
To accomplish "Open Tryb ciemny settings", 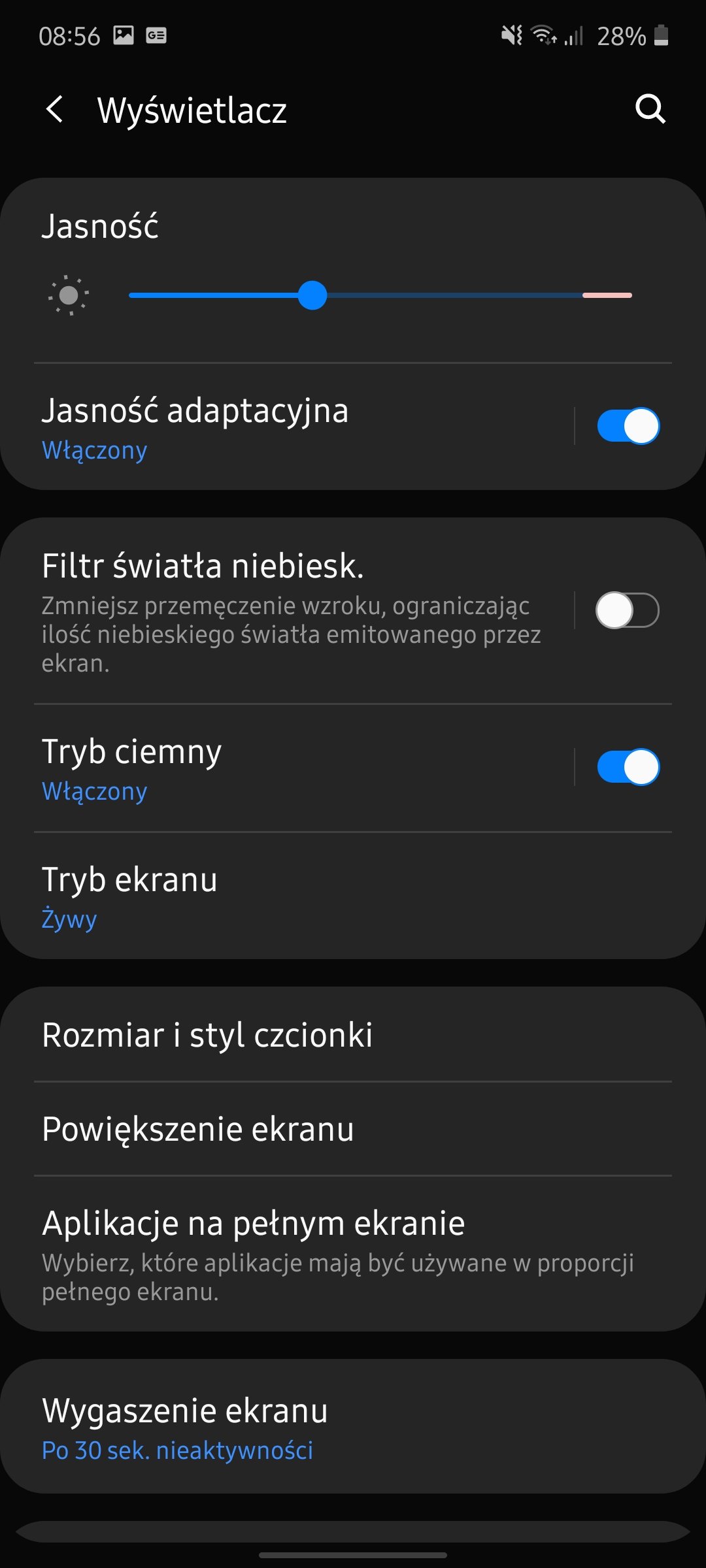I will [x=288, y=768].
